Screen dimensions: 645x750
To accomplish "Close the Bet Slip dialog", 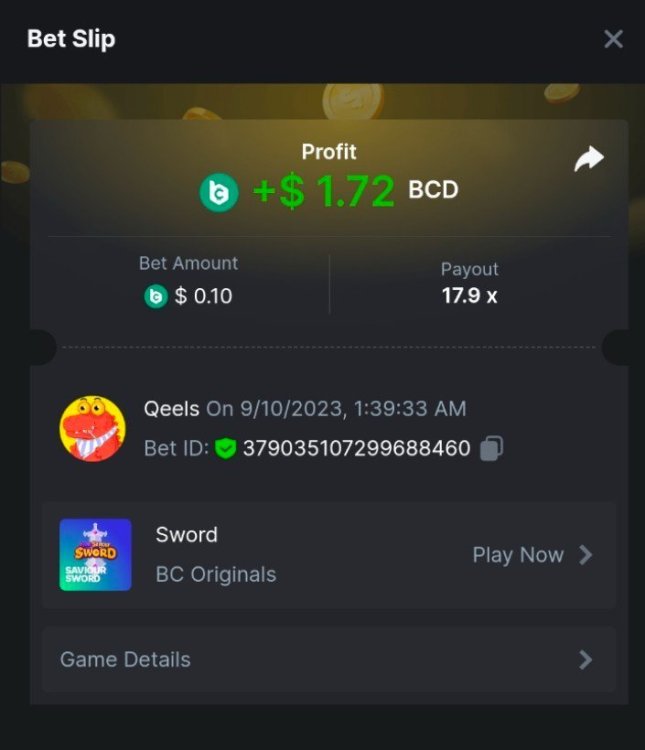I will (x=613, y=39).
